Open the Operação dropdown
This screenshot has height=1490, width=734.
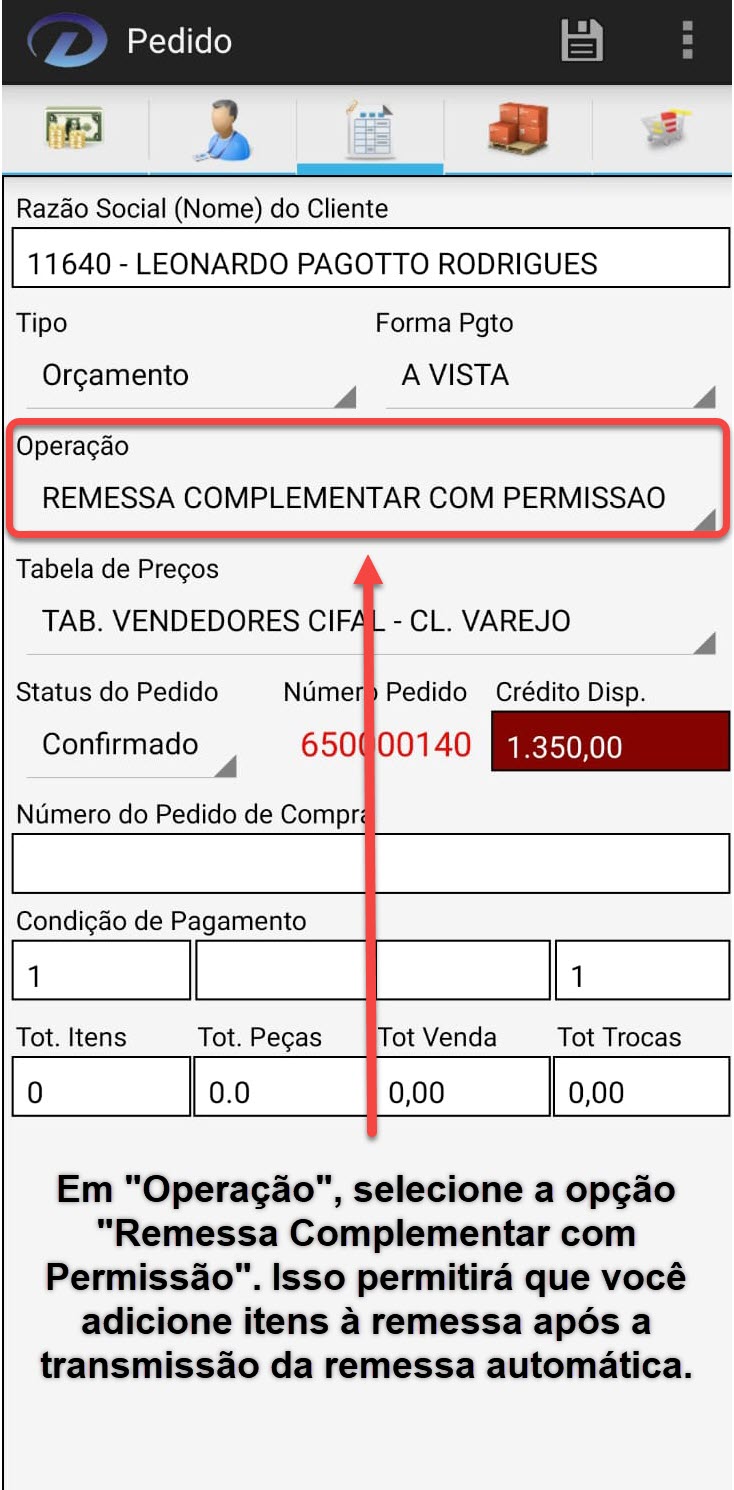pyautogui.click(x=368, y=499)
